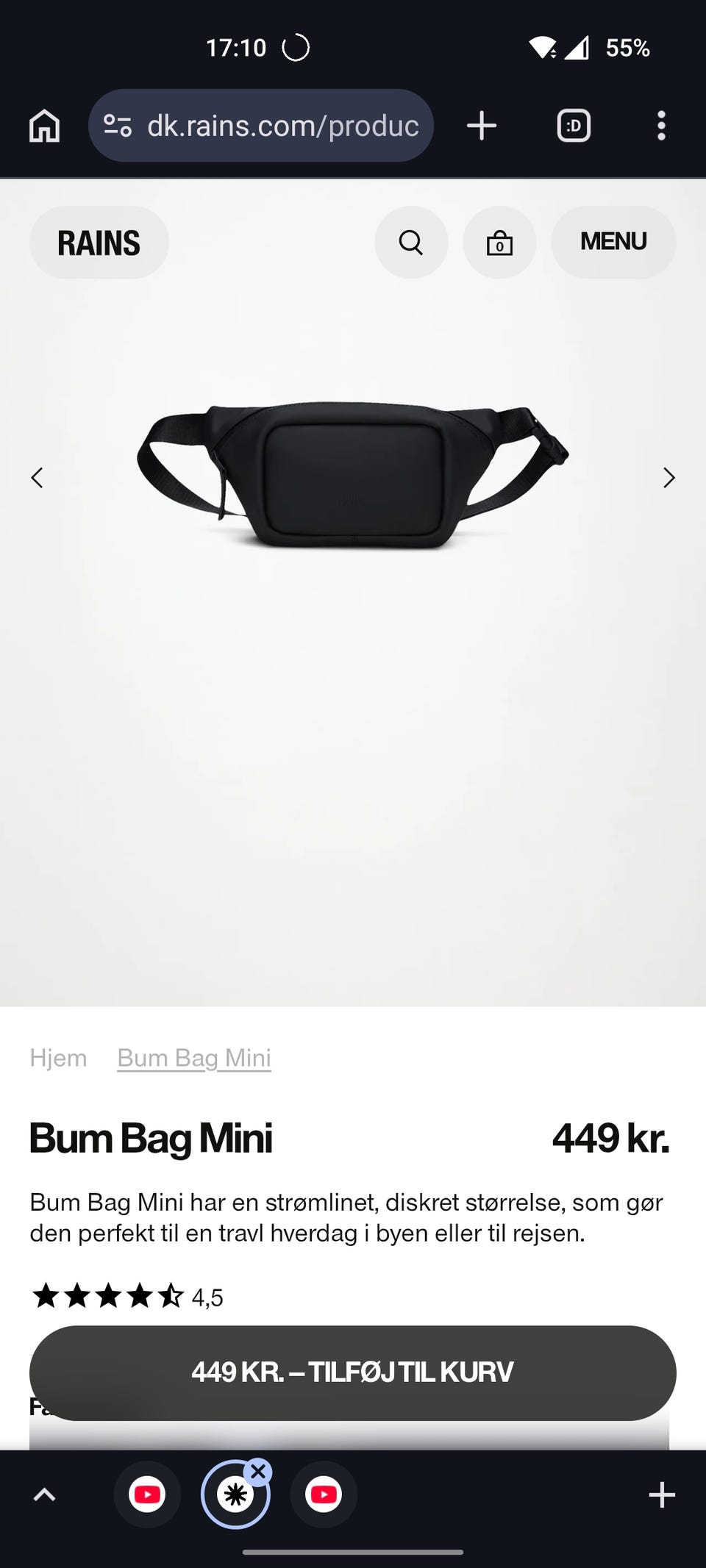706x1568 pixels.
Task: Open the MENU
Action: (613, 243)
